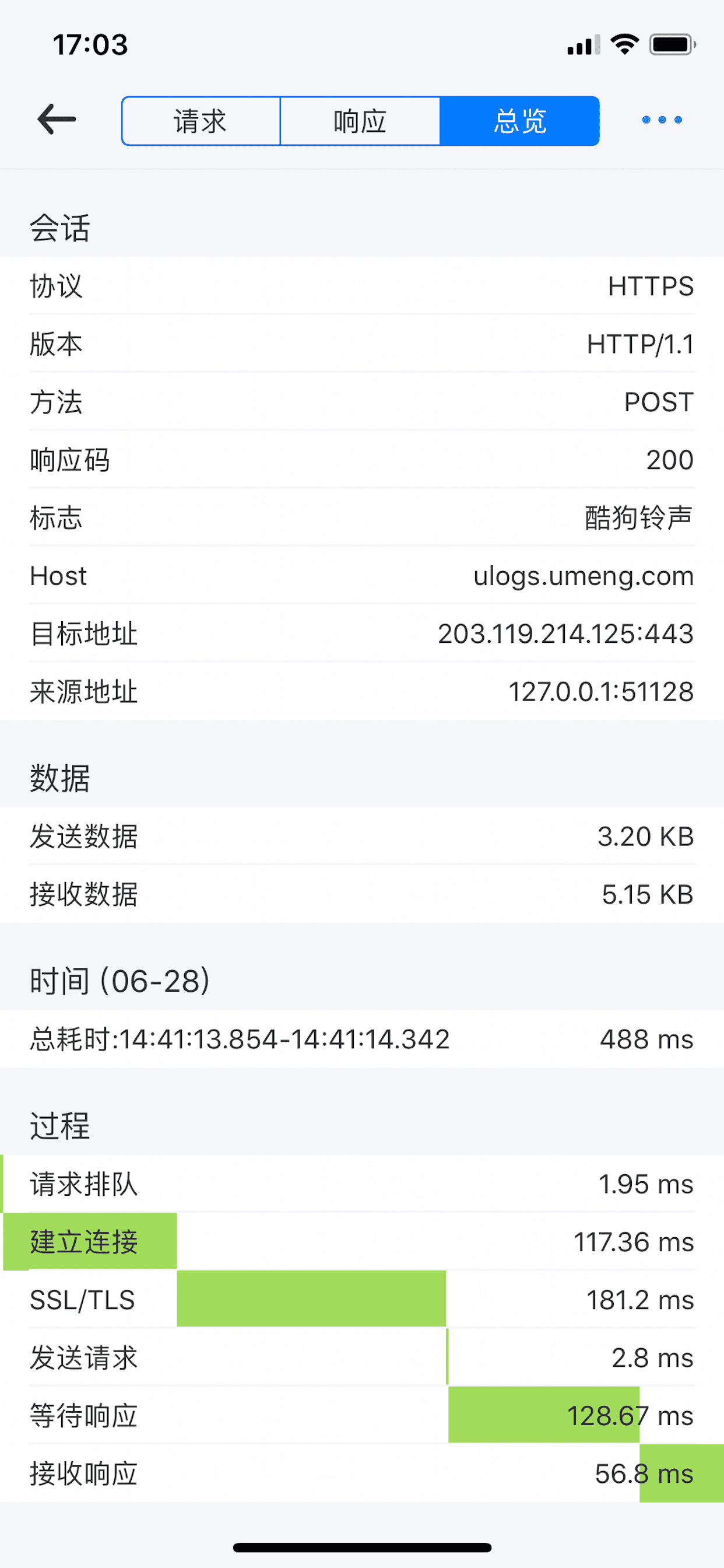724x1568 pixels.
Task: Switch to the 响应 tab
Action: (360, 121)
